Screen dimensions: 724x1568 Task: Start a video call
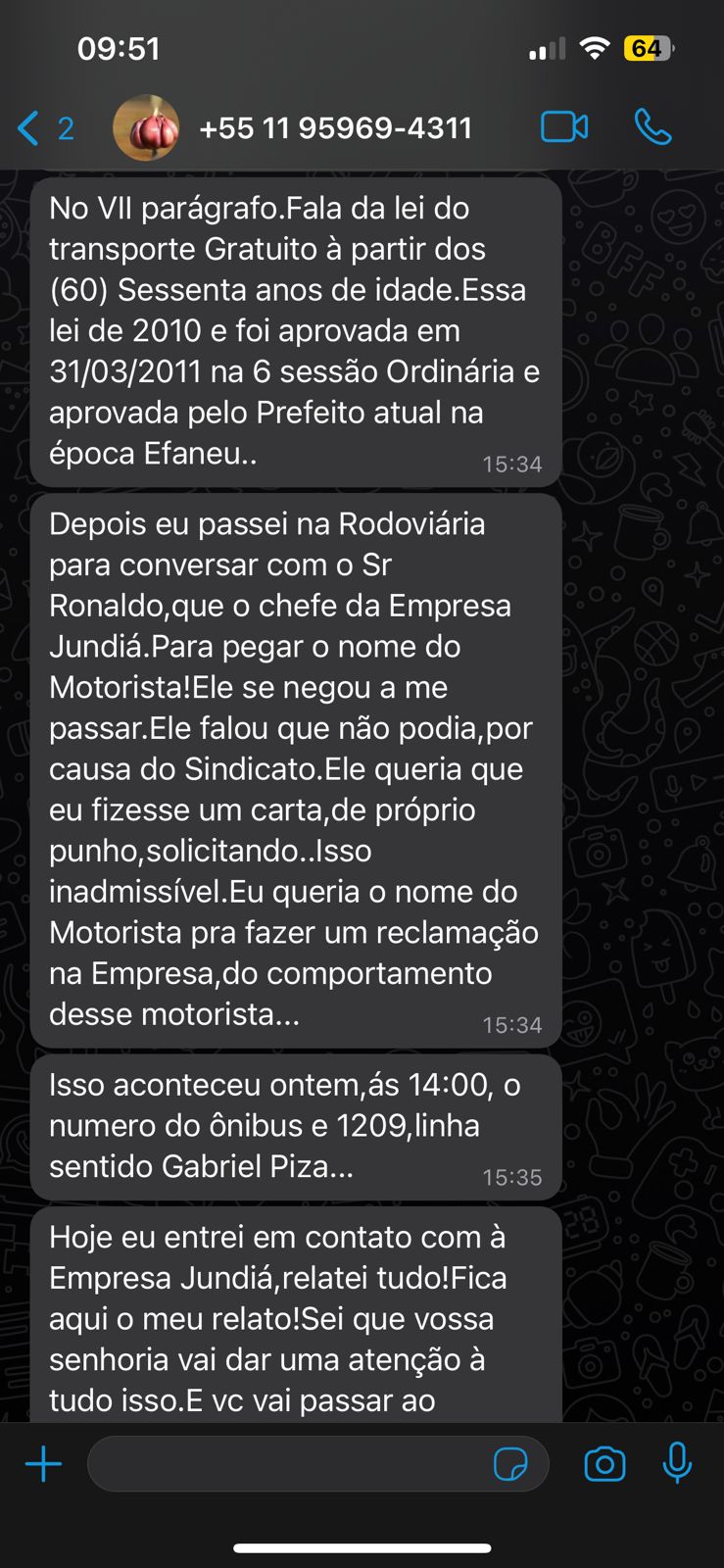564,127
